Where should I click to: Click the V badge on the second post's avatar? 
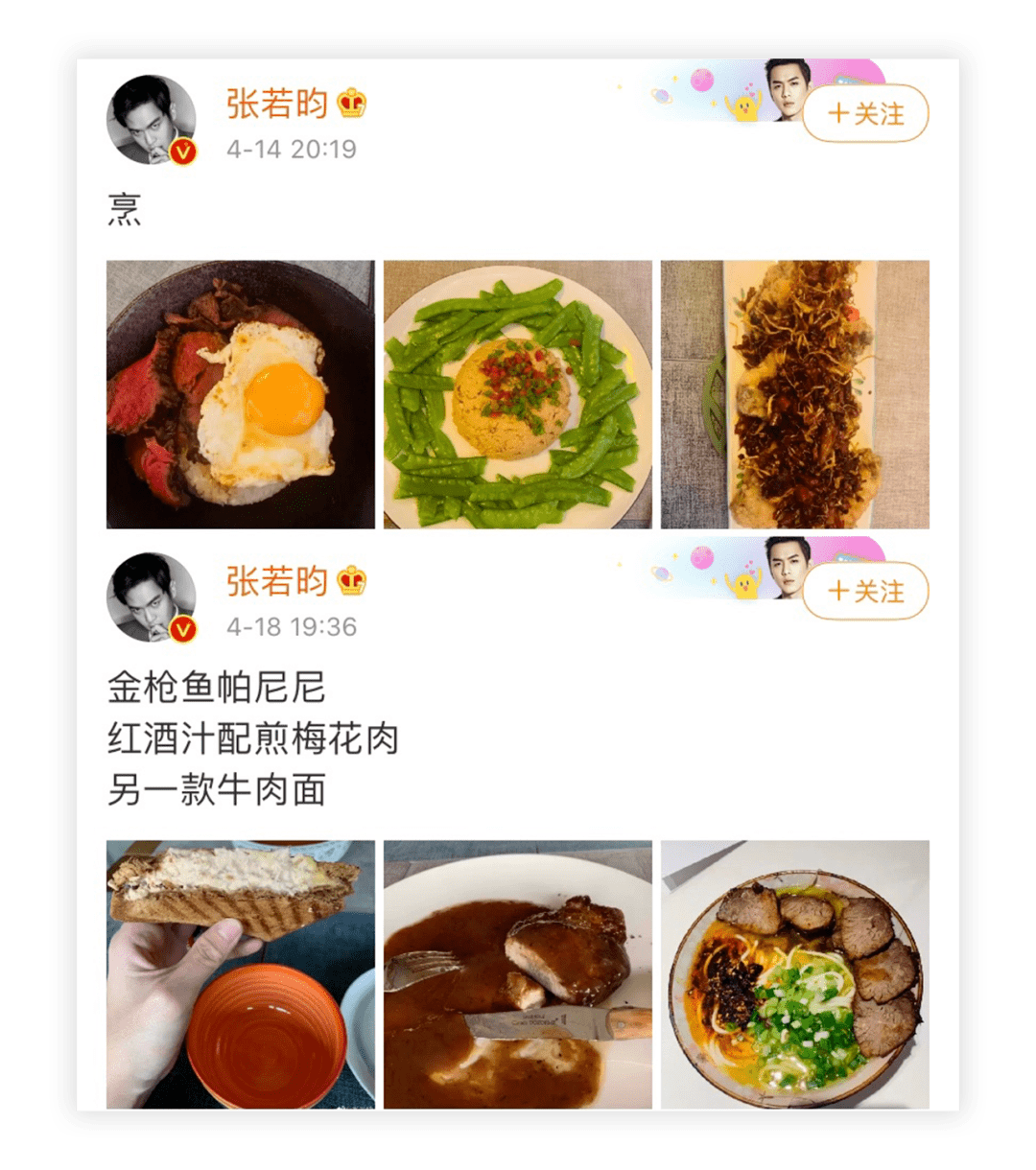click(183, 629)
